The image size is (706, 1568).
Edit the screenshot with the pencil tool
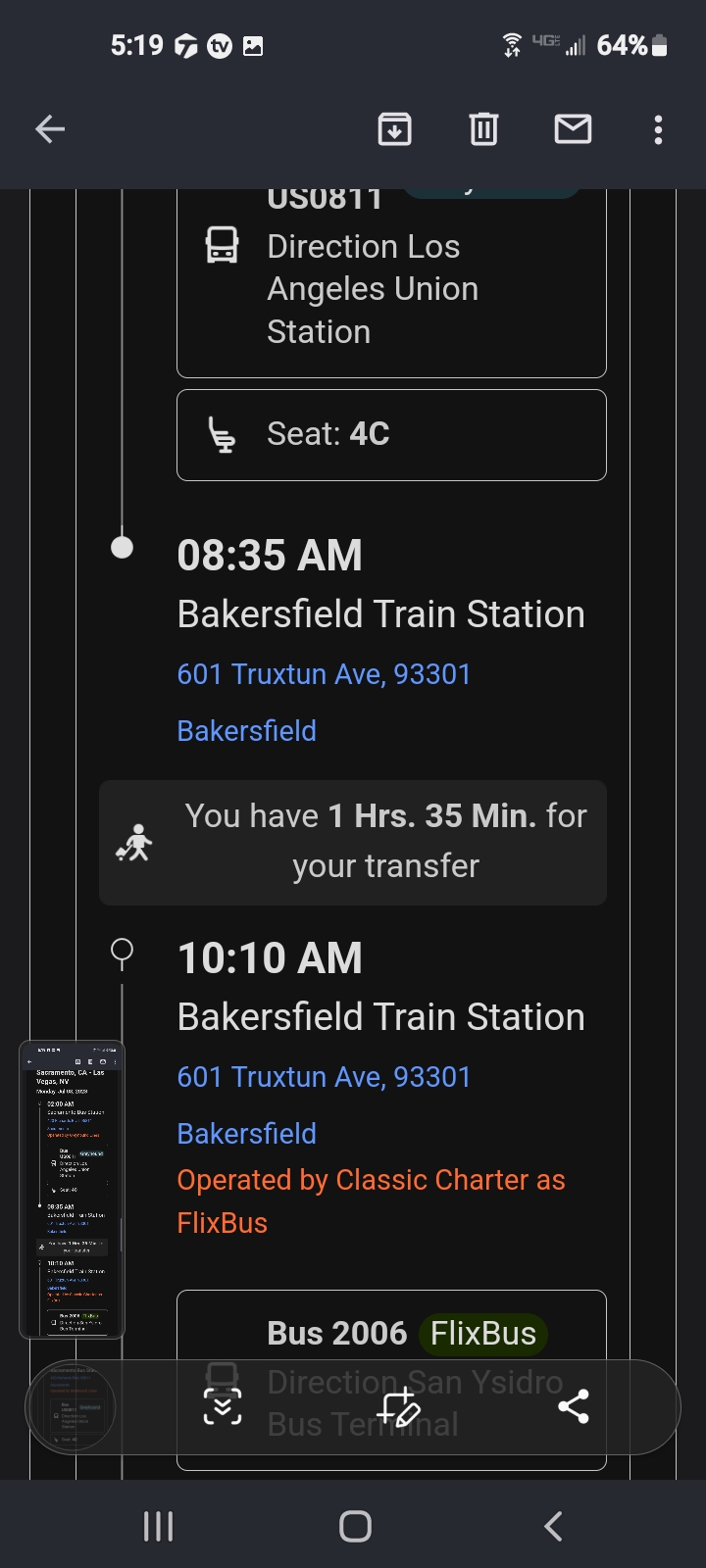(399, 1407)
